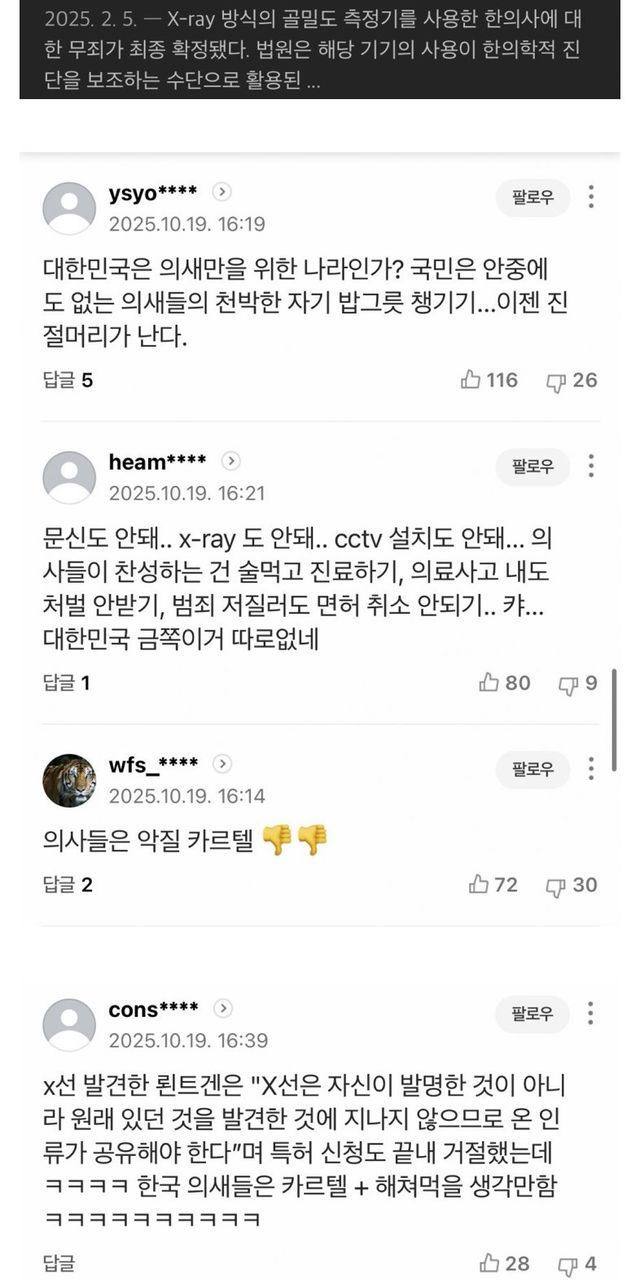Like the comment by wfs_****
The image size is (640, 1280).
pyautogui.click(x=493, y=884)
